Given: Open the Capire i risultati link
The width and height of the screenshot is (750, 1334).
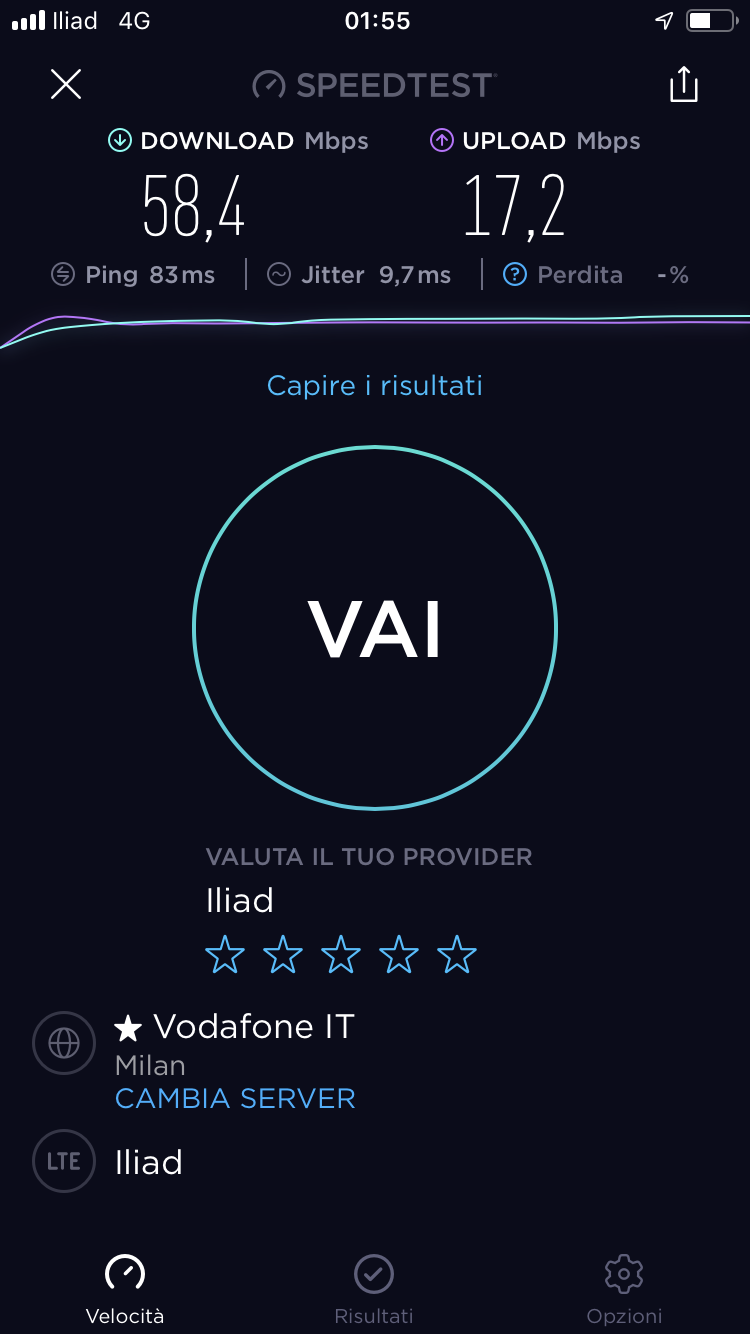Looking at the screenshot, I should (375, 385).
